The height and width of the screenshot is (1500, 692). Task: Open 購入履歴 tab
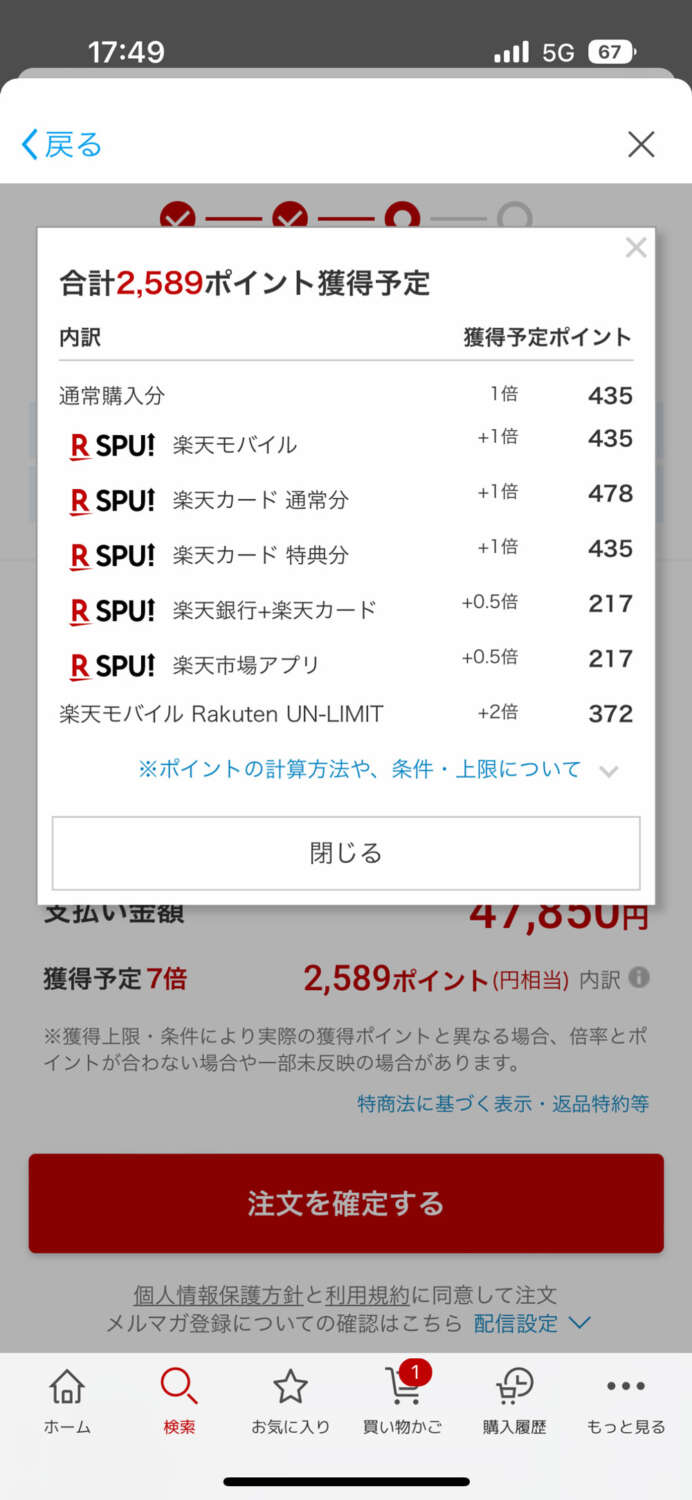514,1400
